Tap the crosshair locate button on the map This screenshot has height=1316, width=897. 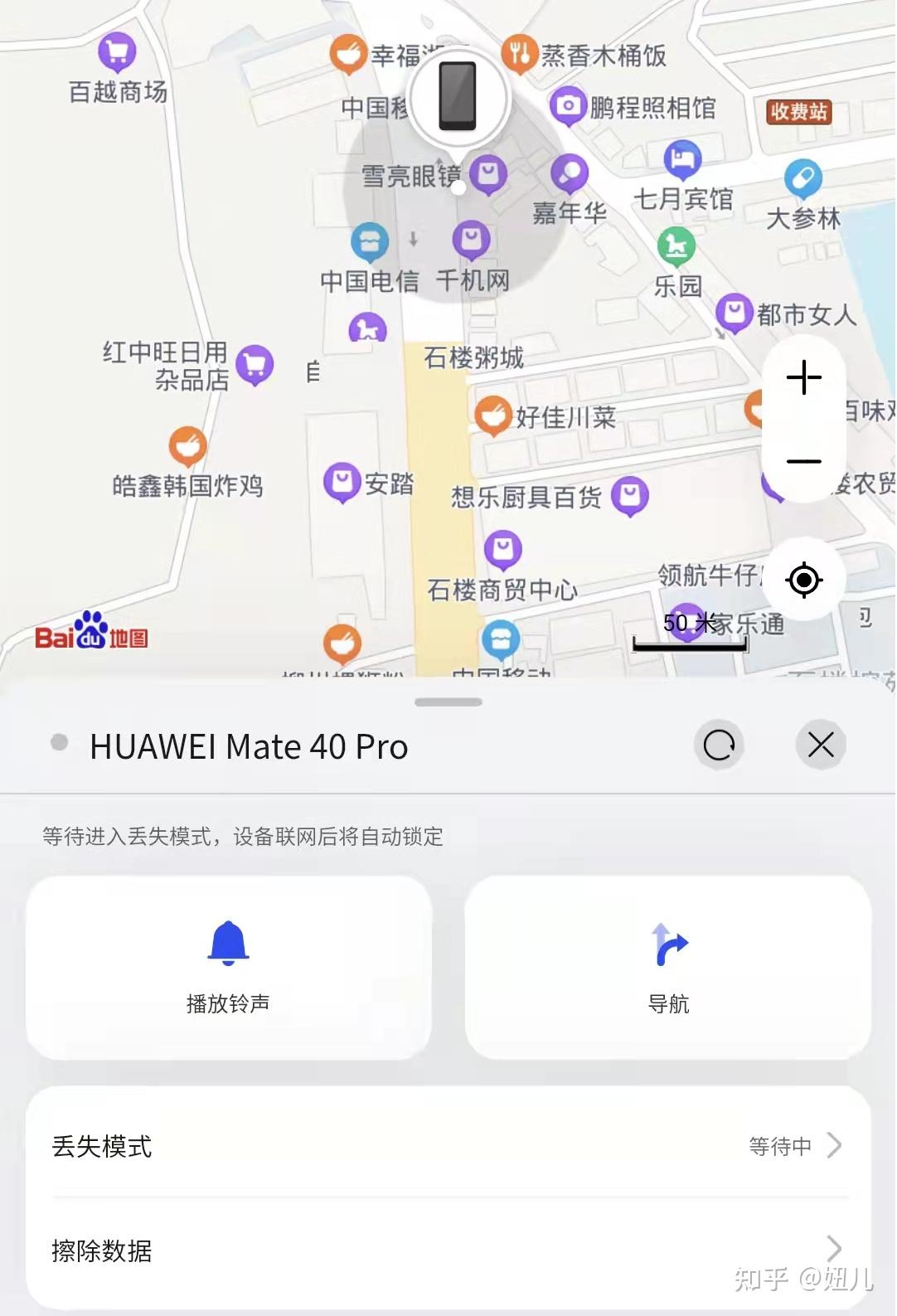(x=803, y=580)
